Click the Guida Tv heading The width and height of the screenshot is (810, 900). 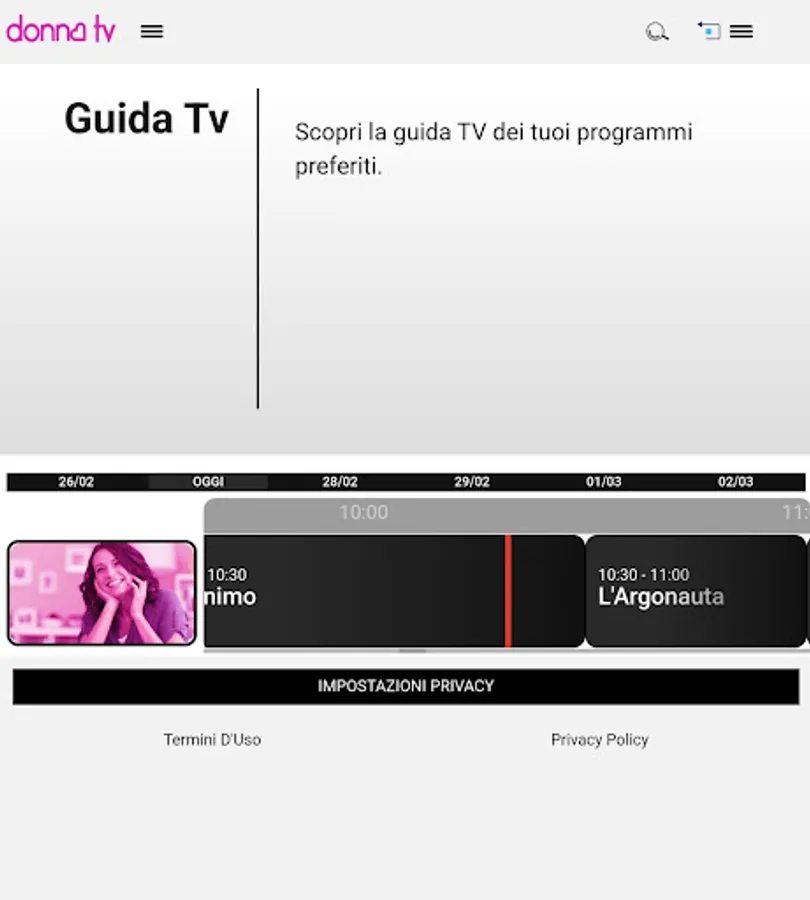pos(146,119)
